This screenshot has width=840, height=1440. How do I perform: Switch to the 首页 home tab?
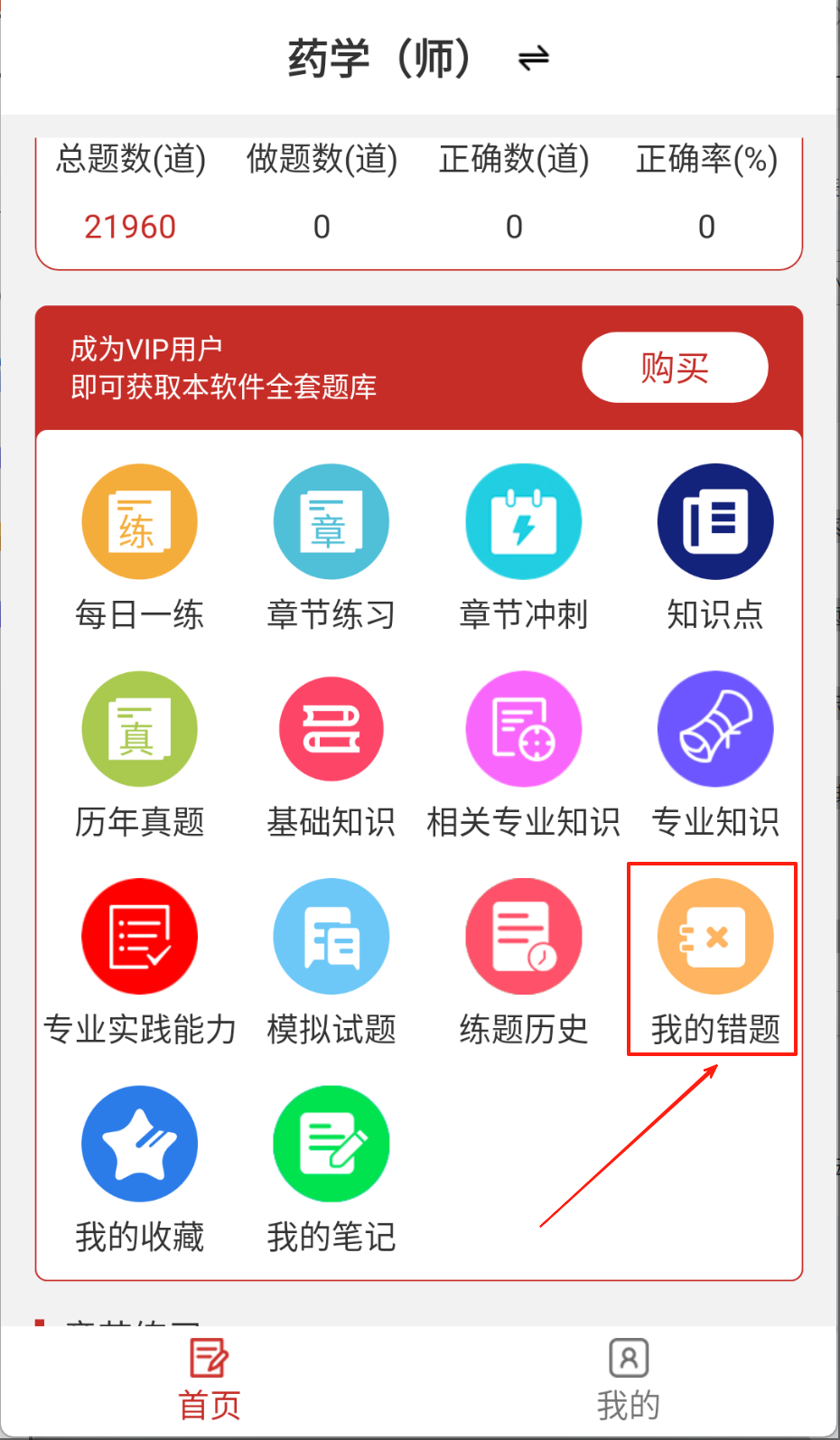coord(210,1380)
